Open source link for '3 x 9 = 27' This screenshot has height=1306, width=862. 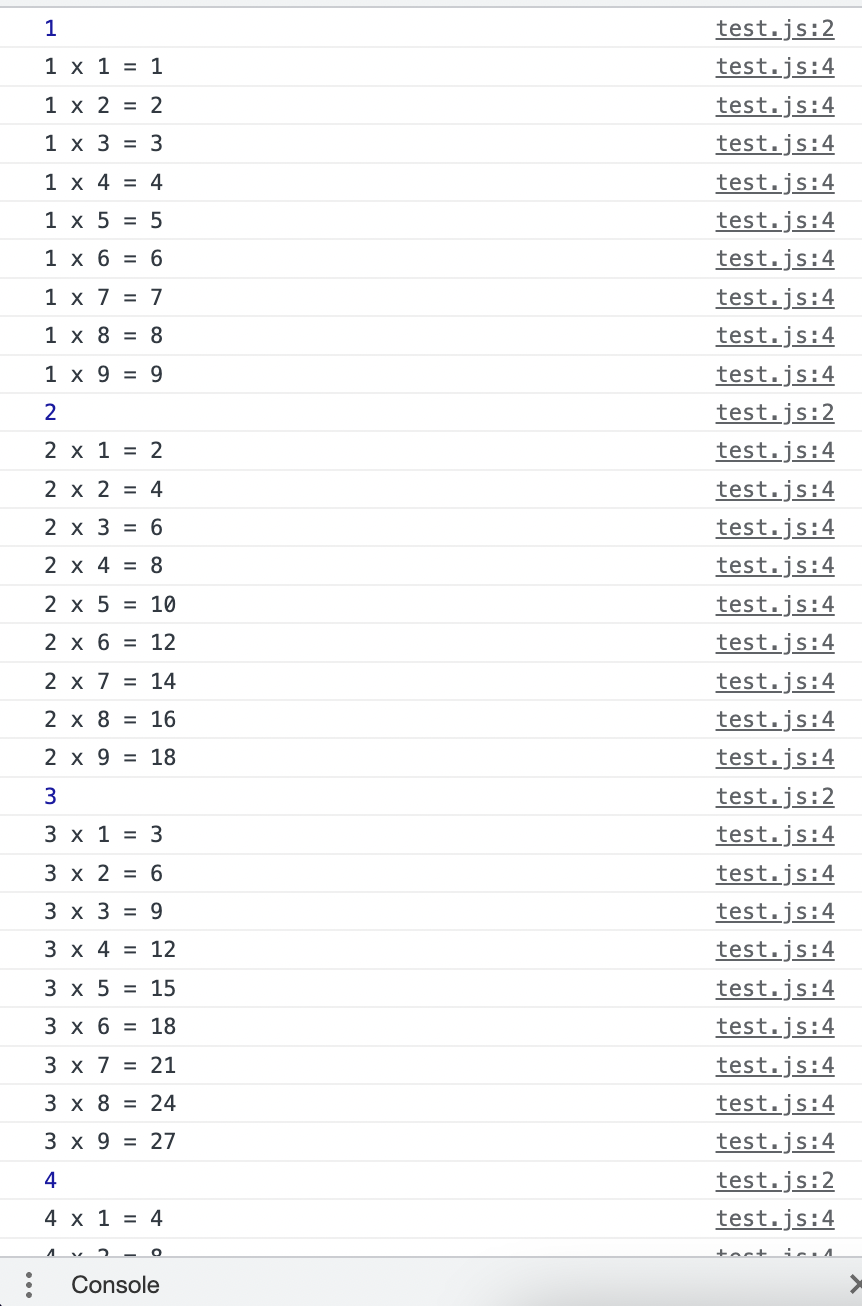click(x=774, y=1142)
